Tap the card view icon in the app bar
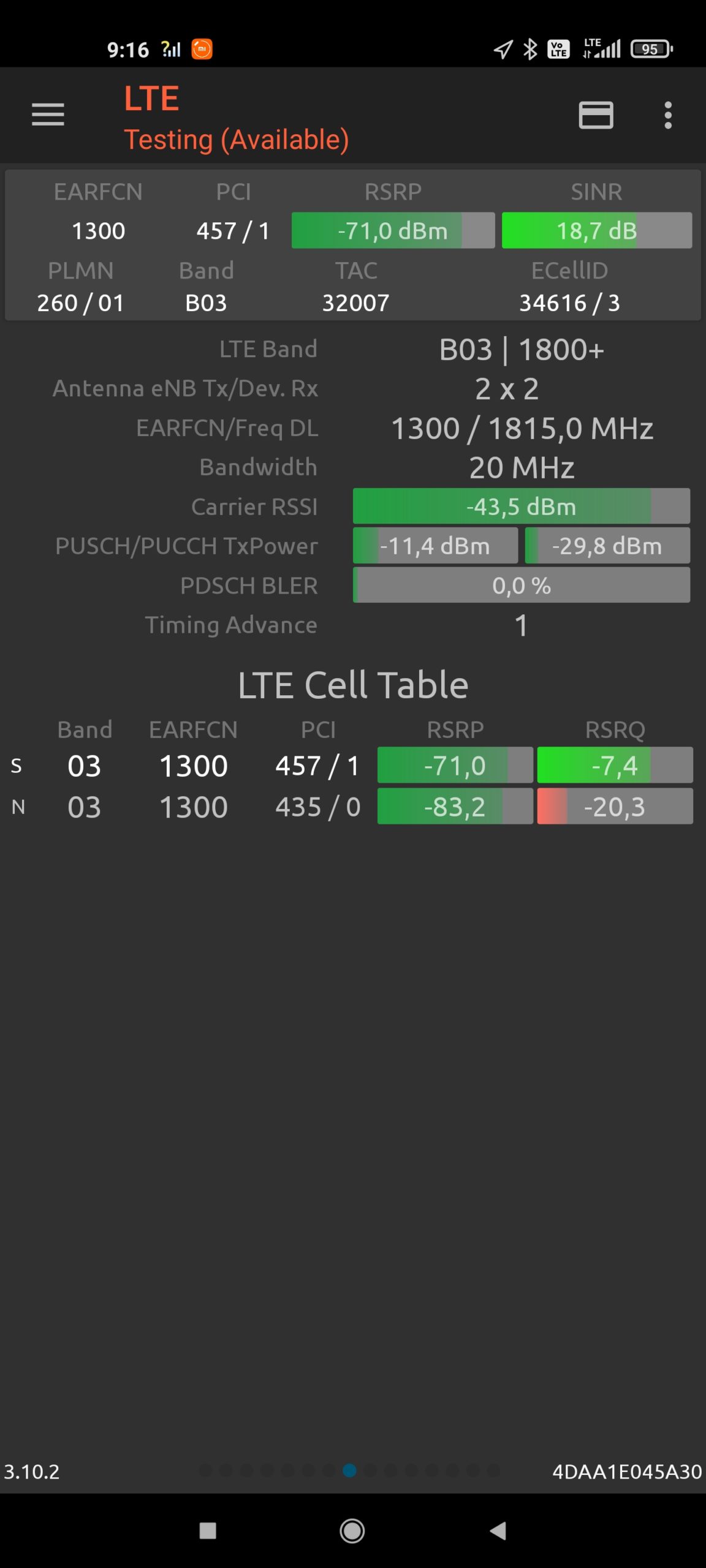 (596, 115)
